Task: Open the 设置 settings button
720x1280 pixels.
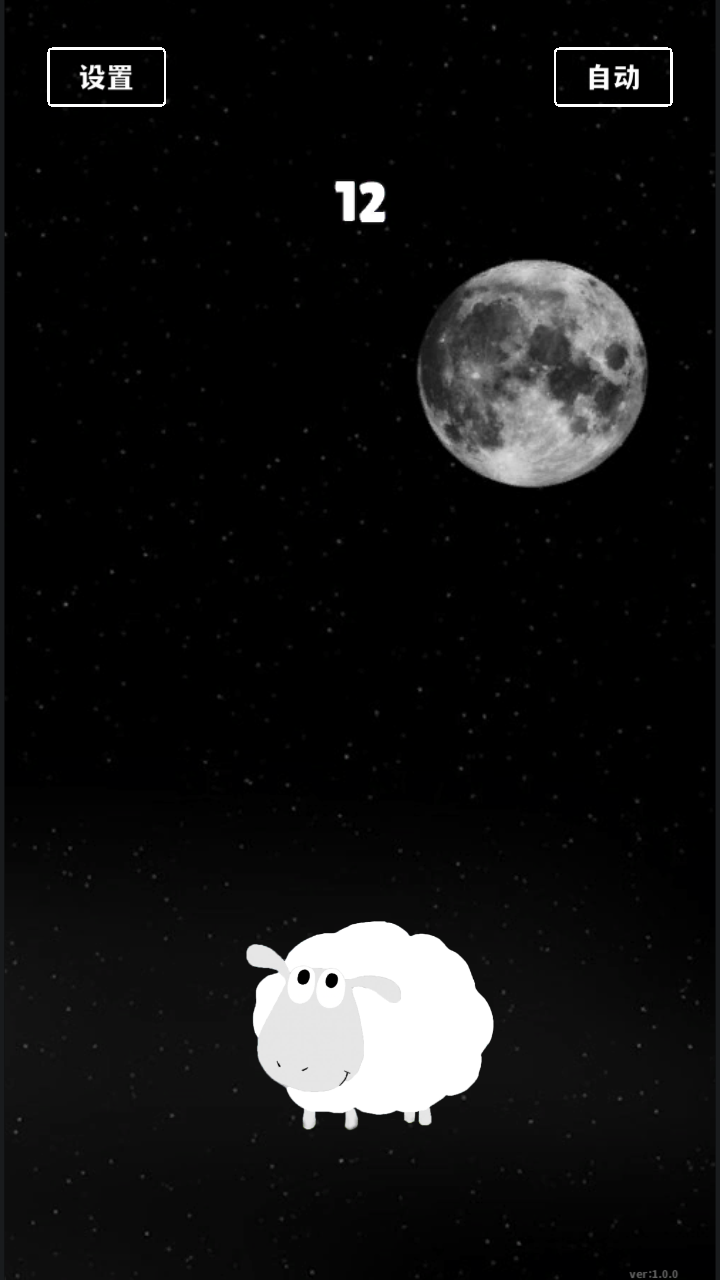Action: [x=106, y=77]
